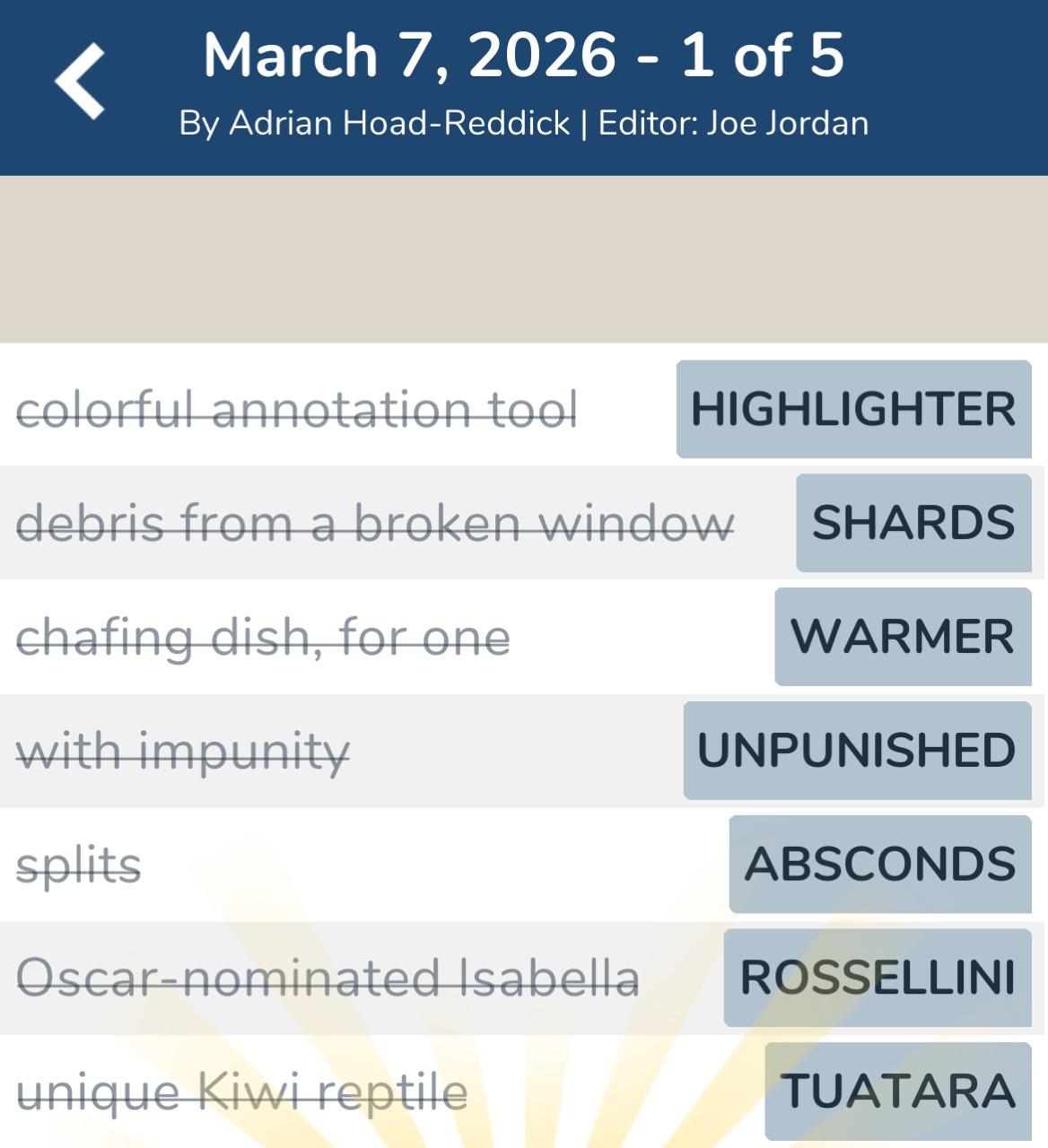Click the beige puzzle board area
The image size is (1048, 1148).
[524, 260]
